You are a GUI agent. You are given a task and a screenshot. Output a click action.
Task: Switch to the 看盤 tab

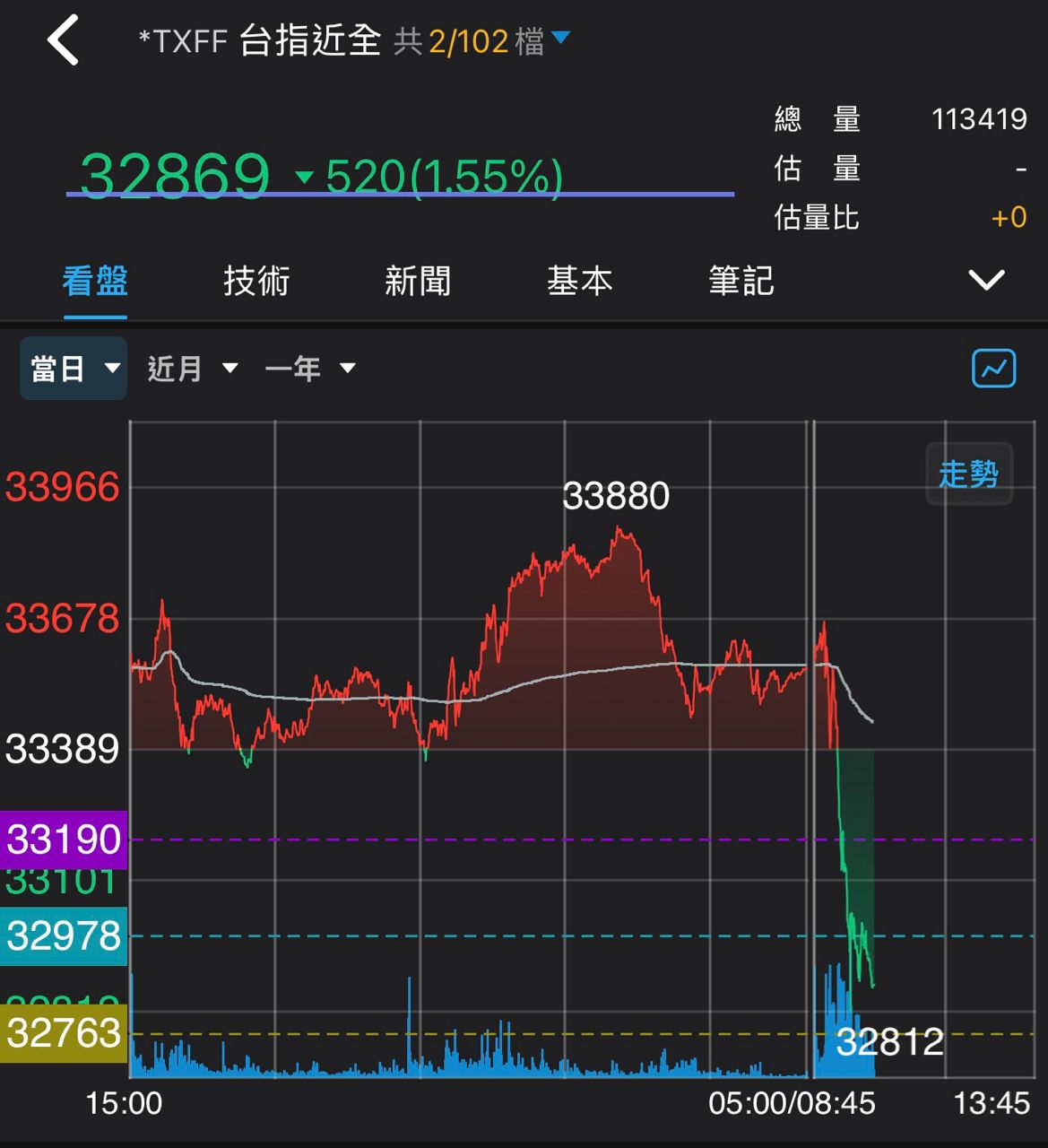(x=95, y=282)
